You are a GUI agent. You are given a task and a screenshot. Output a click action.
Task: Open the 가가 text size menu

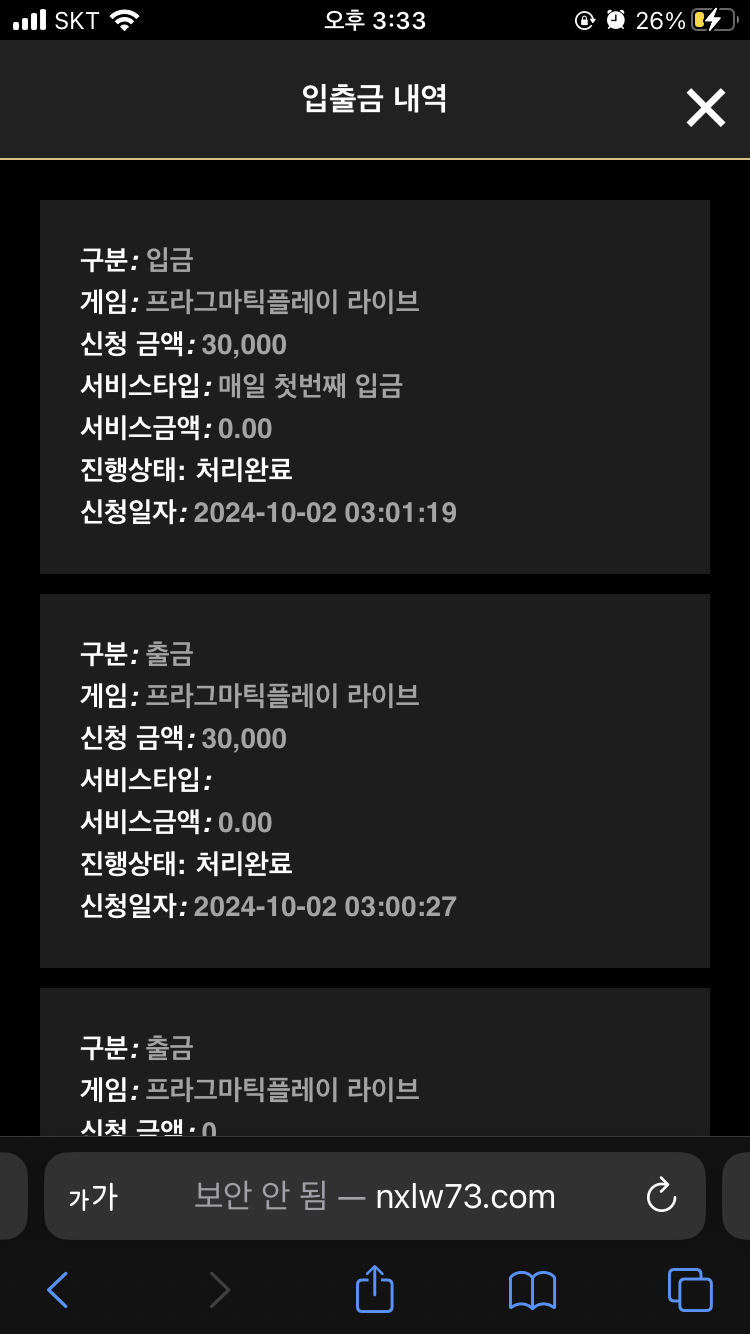(92, 1196)
